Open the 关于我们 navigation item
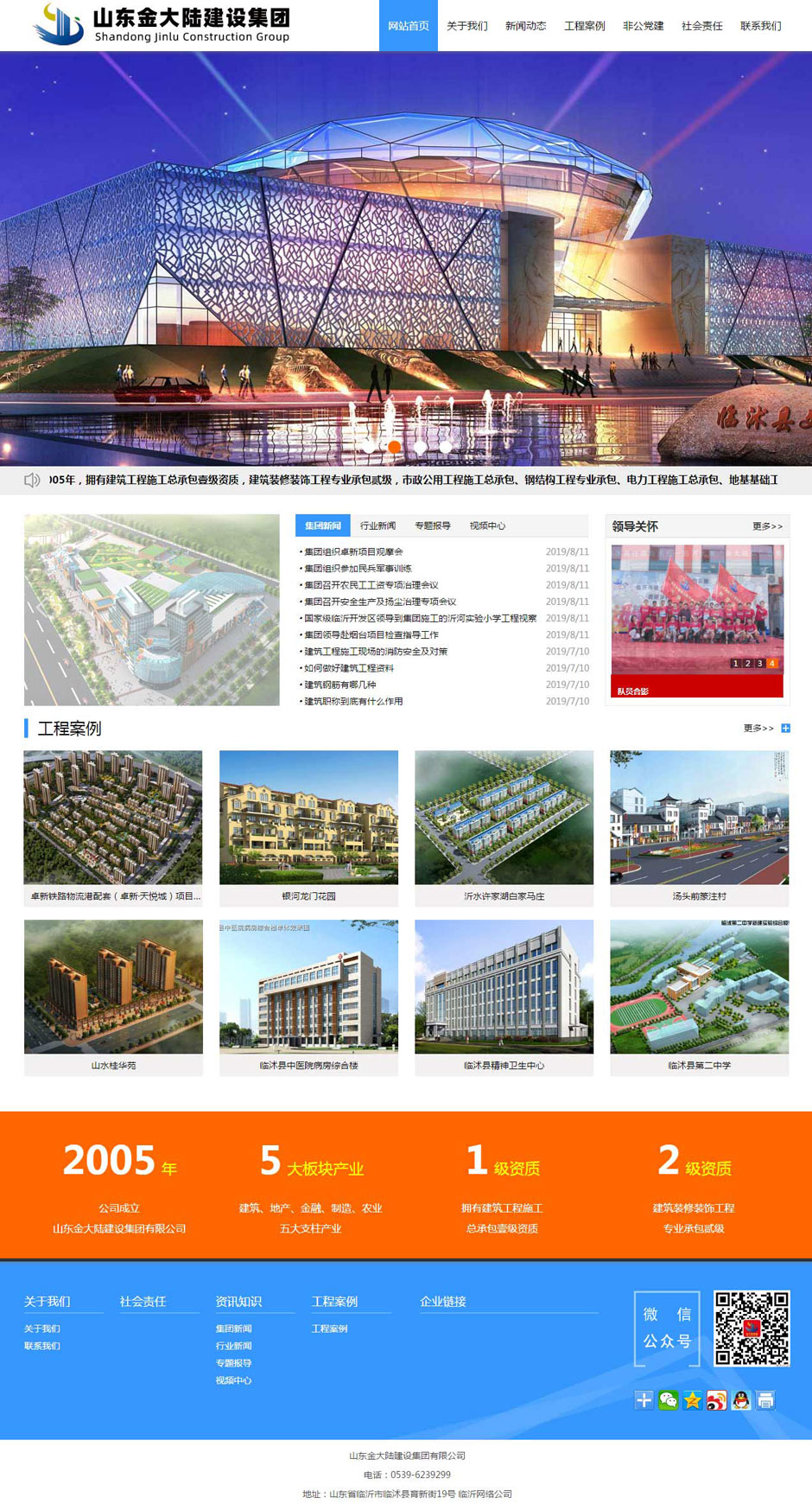Screen dimensions: 812x1510 [466, 26]
